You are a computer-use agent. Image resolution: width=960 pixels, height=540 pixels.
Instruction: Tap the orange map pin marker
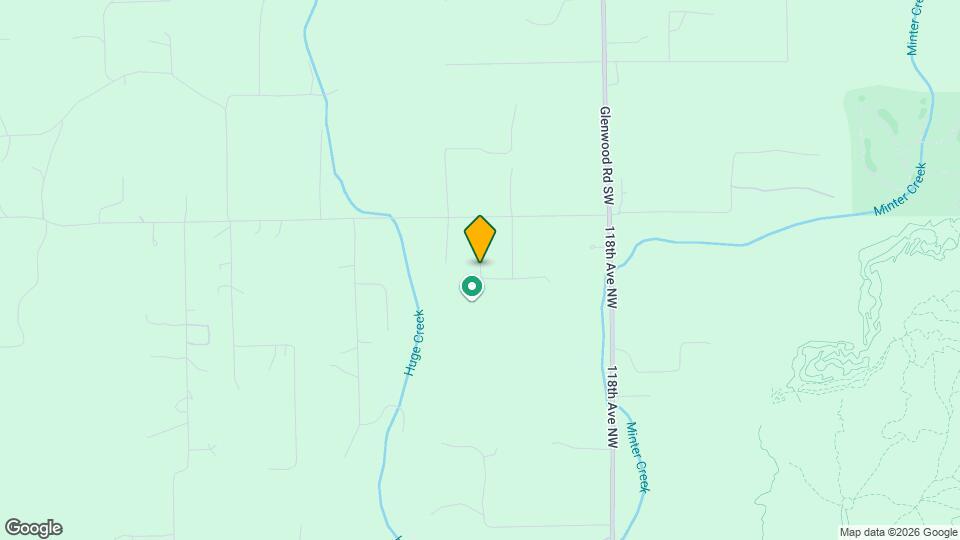480,239
